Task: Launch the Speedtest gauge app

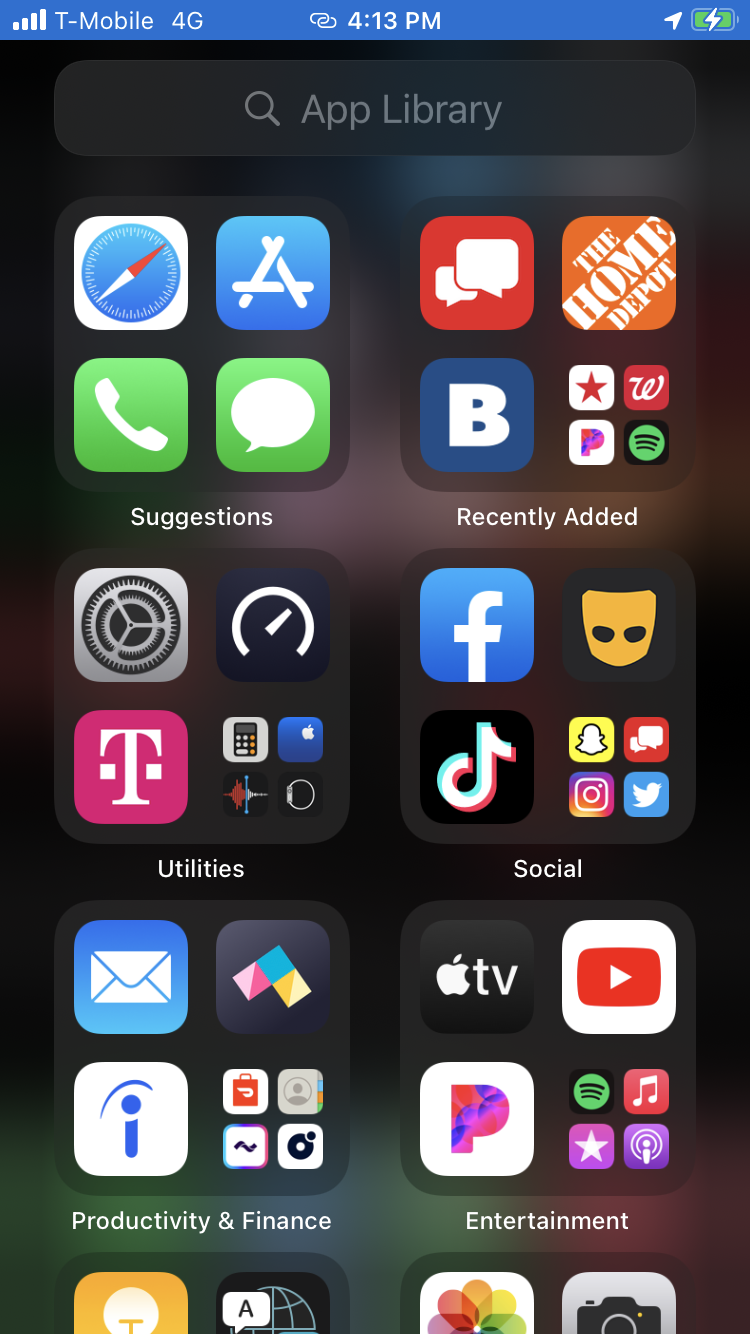Action: (x=273, y=625)
